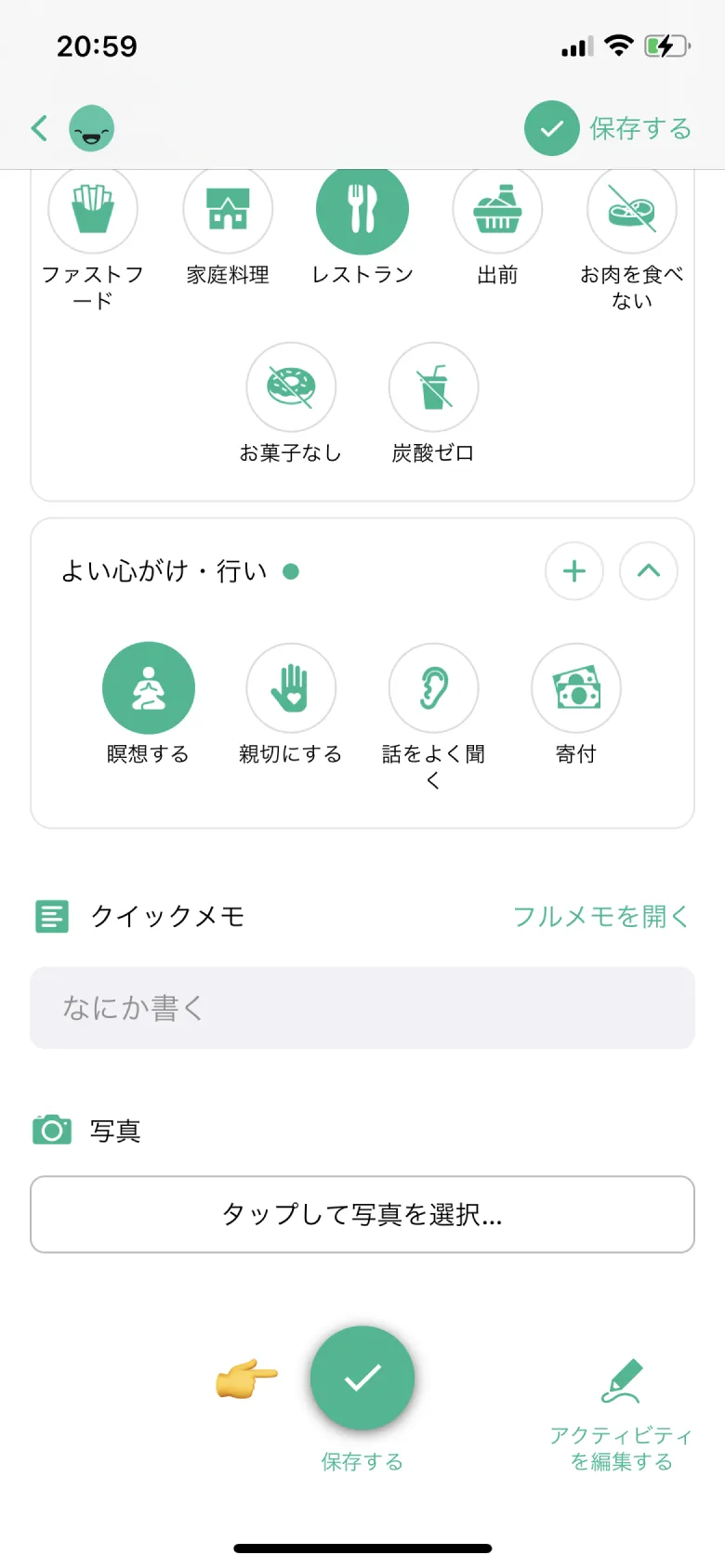Select the 話をよく聞く listening ear icon
The width and height of the screenshot is (725, 1568).
(x=433, y=687)
